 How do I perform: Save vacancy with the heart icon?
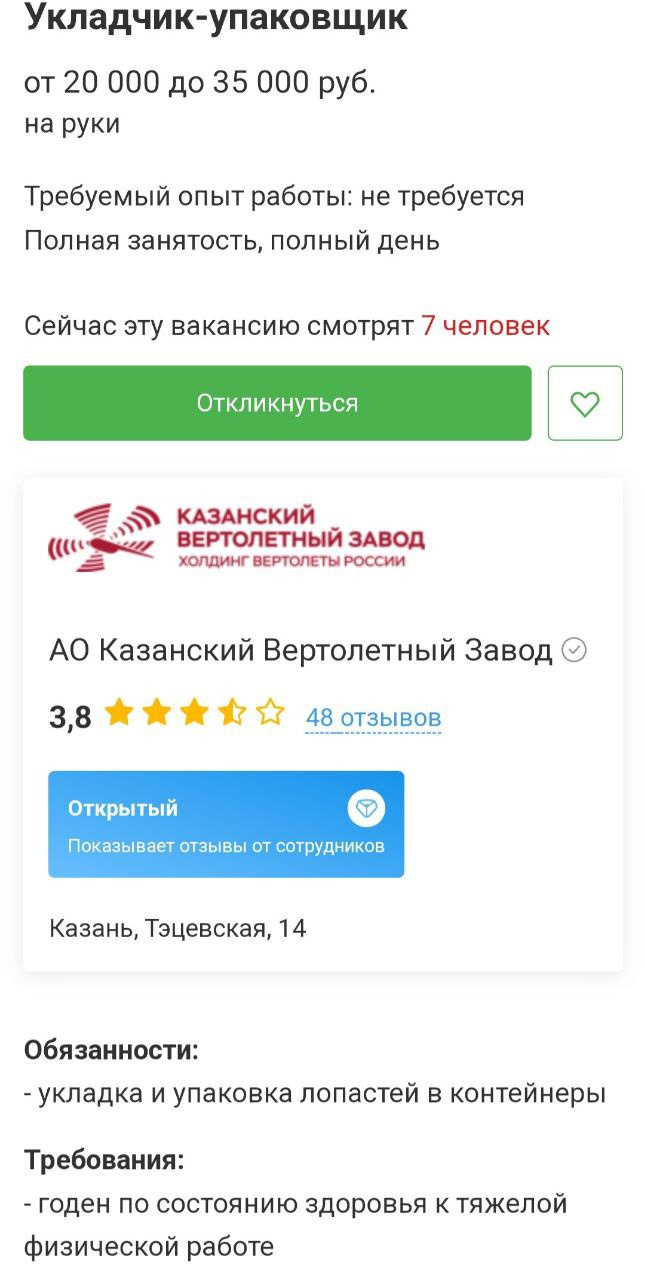click(585, 403)
